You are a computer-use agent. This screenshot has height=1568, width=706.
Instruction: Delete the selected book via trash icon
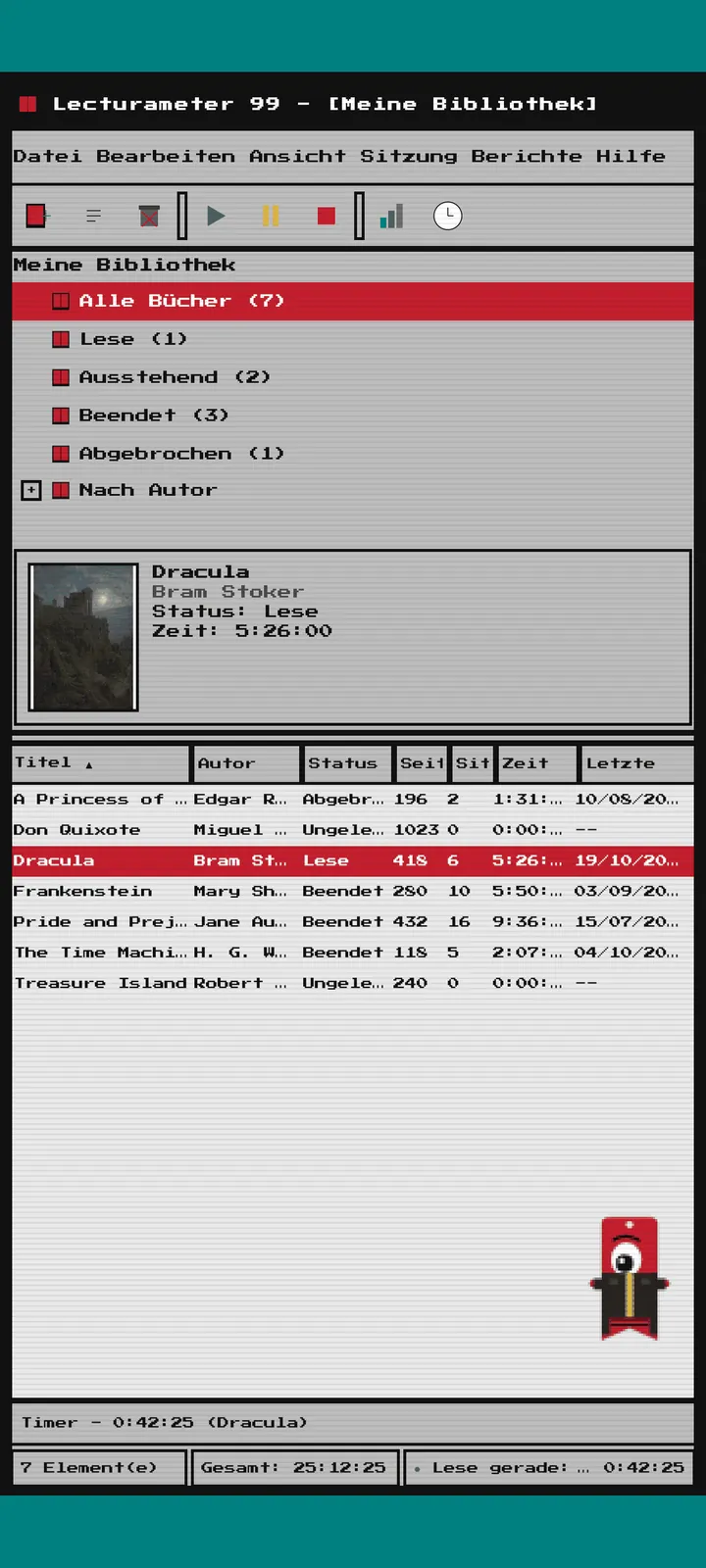coord(149,216)
